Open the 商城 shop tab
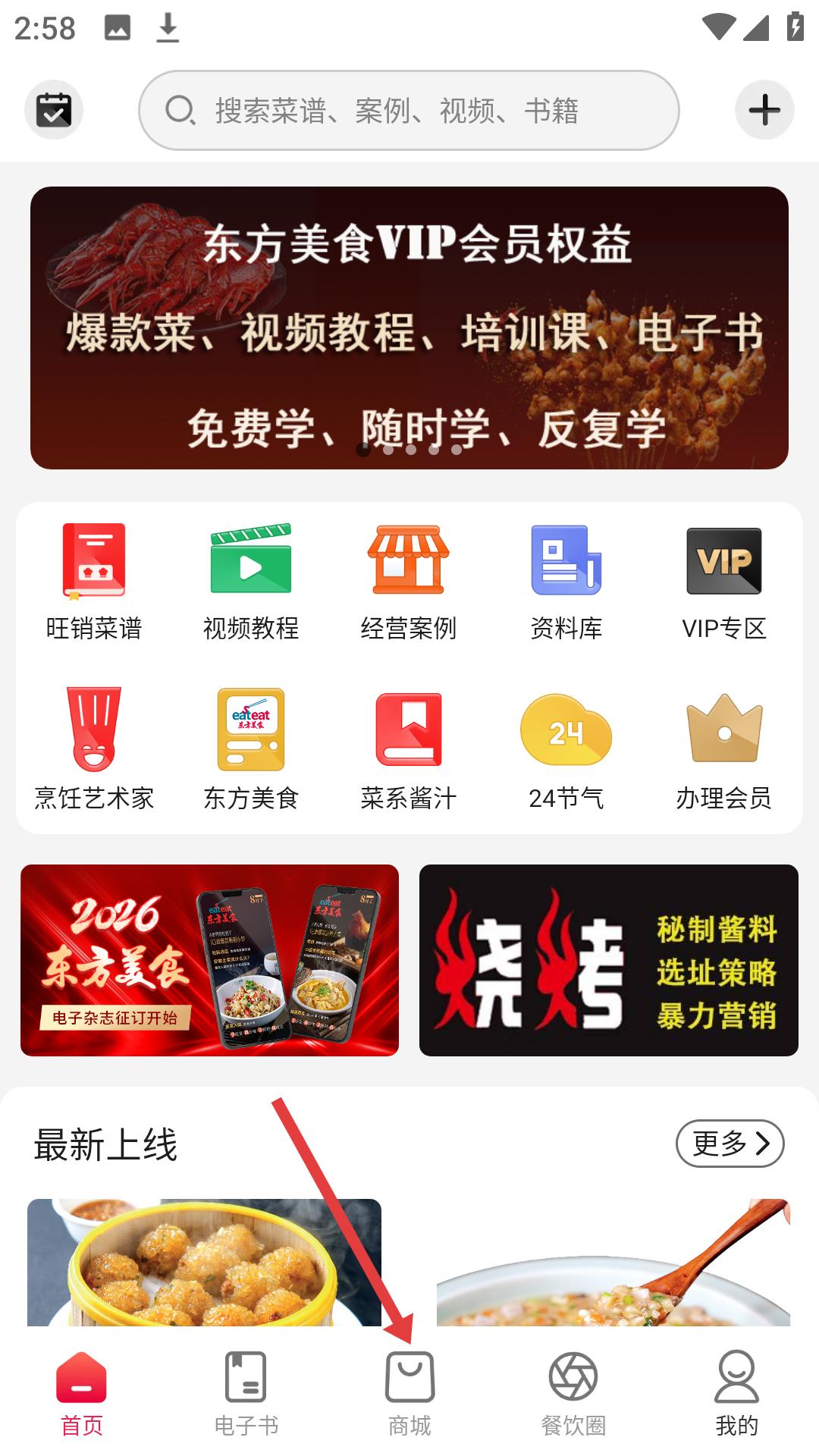 (409, 1399)
